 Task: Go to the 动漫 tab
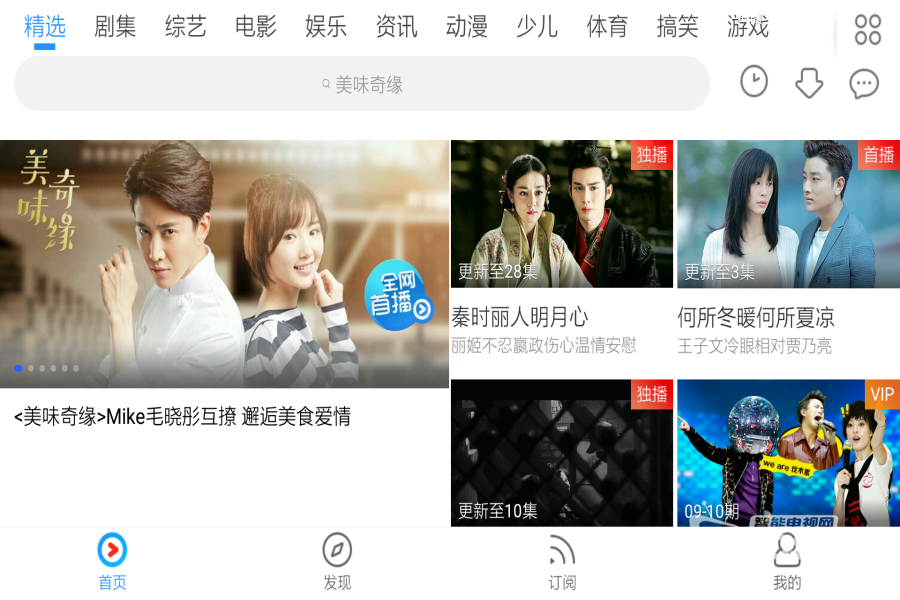[x=467, y=27]
